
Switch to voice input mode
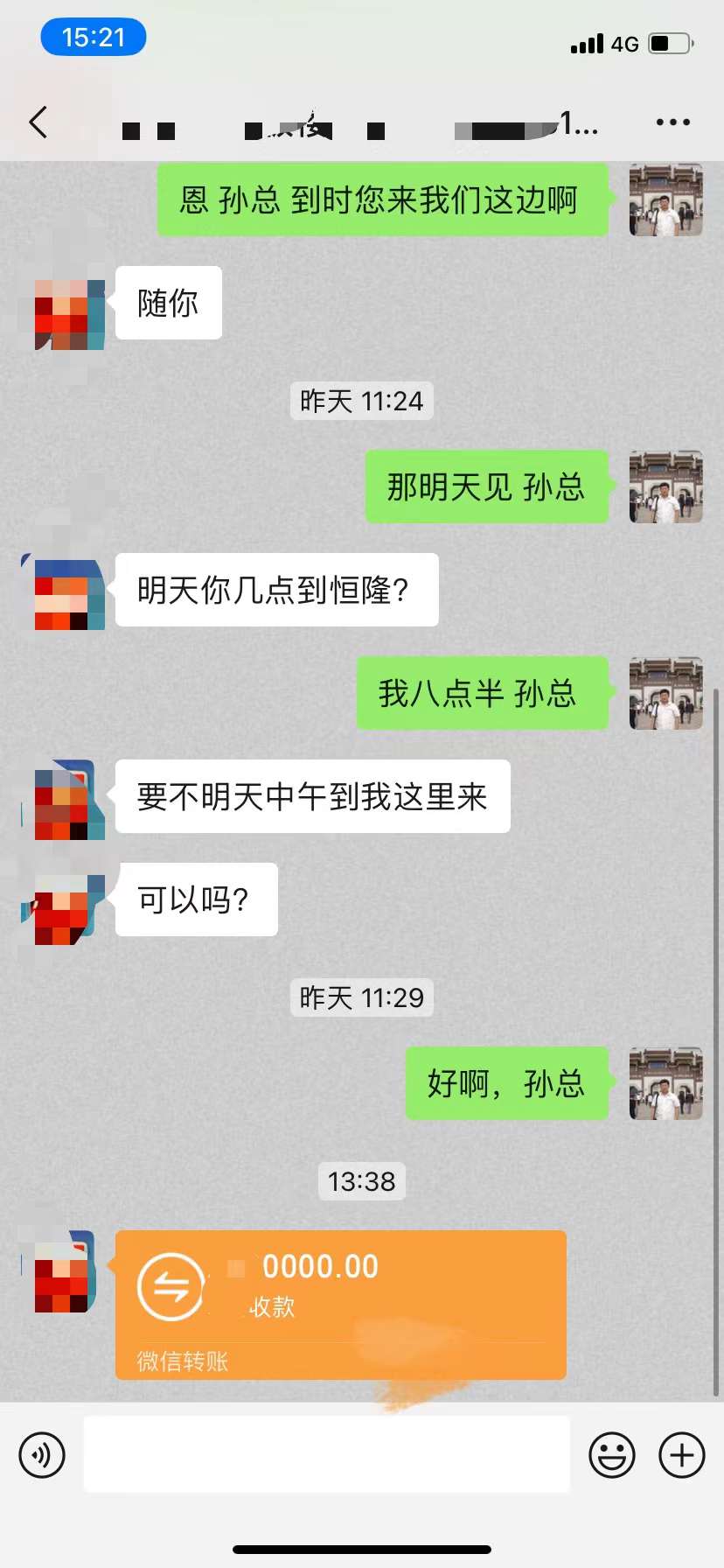[x=41, y=1455]
